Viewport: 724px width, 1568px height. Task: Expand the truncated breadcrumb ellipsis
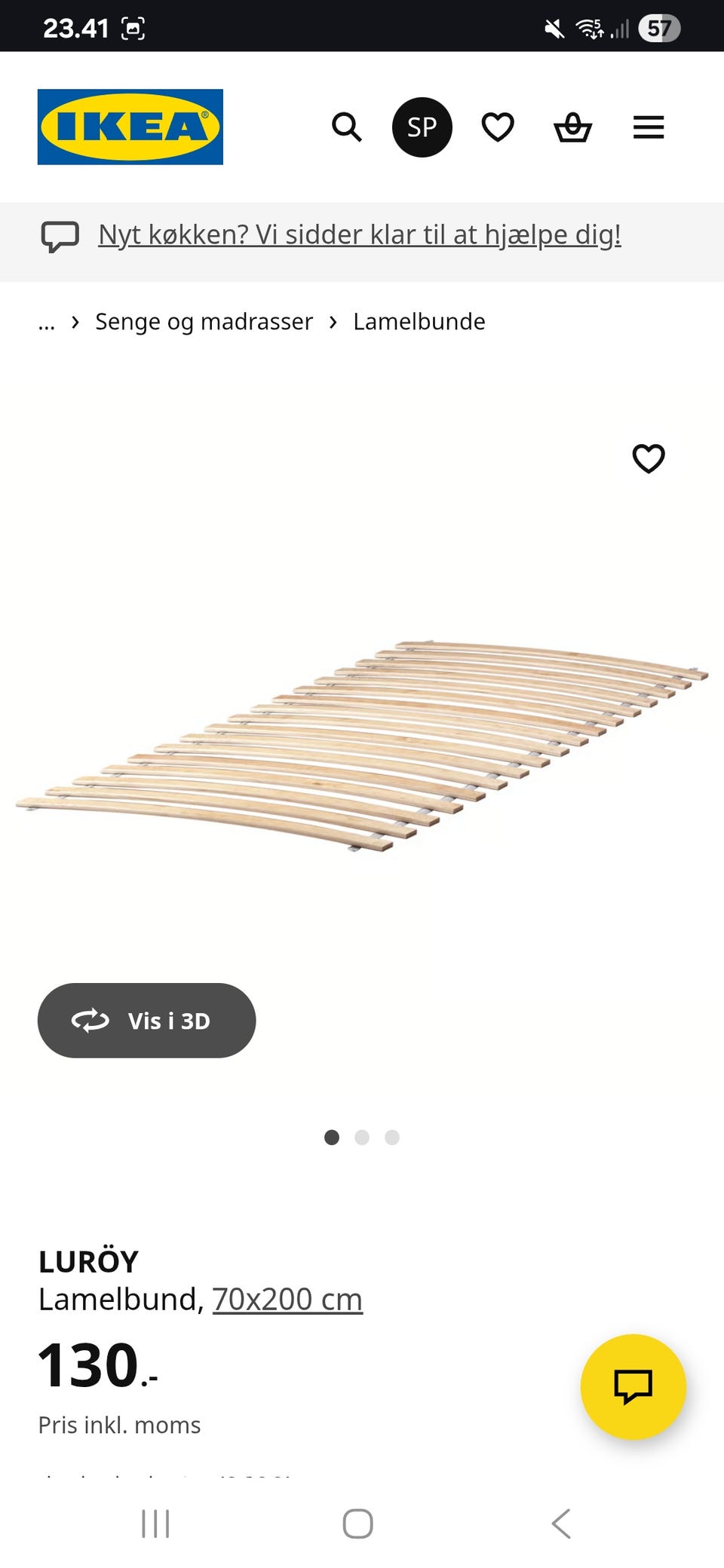point(47,322)
